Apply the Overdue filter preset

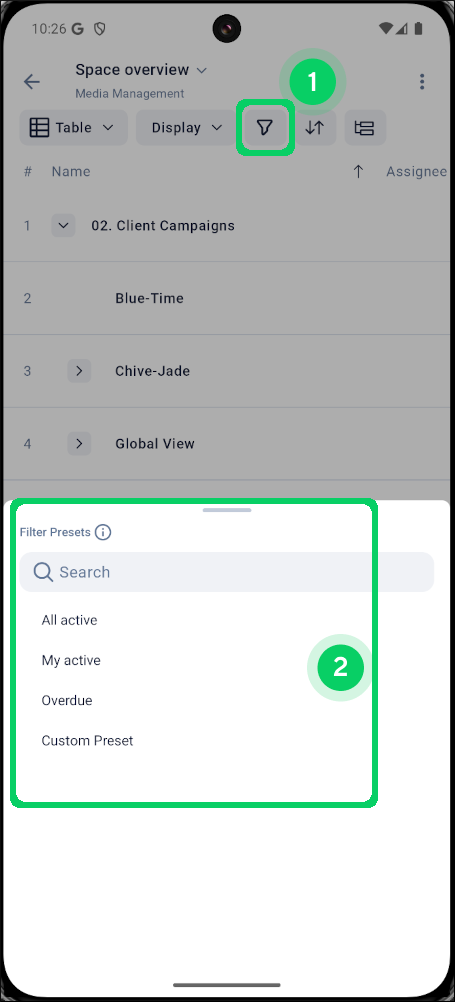(67, 700)
